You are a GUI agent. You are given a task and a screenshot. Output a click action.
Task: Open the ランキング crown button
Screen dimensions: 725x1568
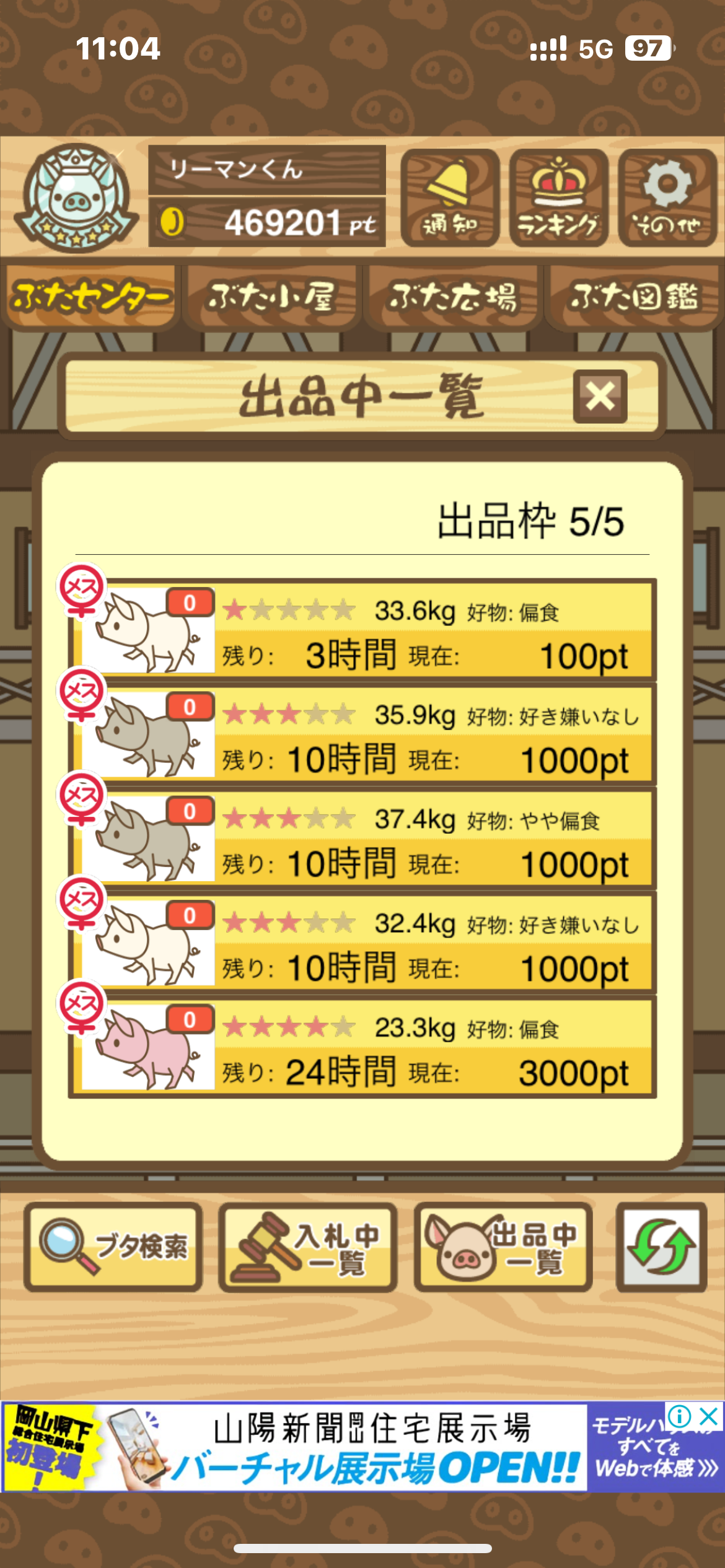coord(558,198)
